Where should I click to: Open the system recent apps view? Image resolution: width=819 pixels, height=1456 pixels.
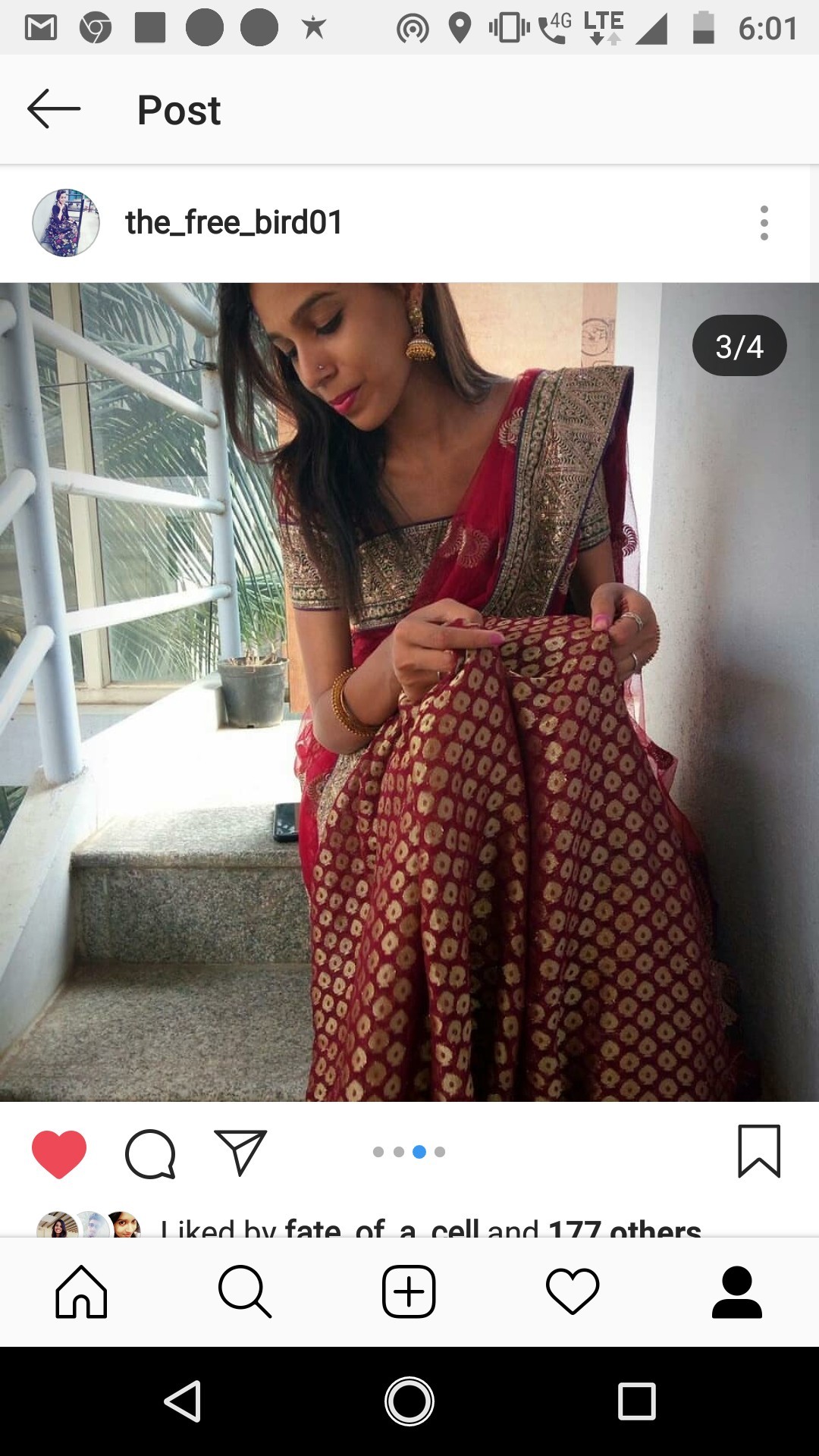[x=636, y=1401]
